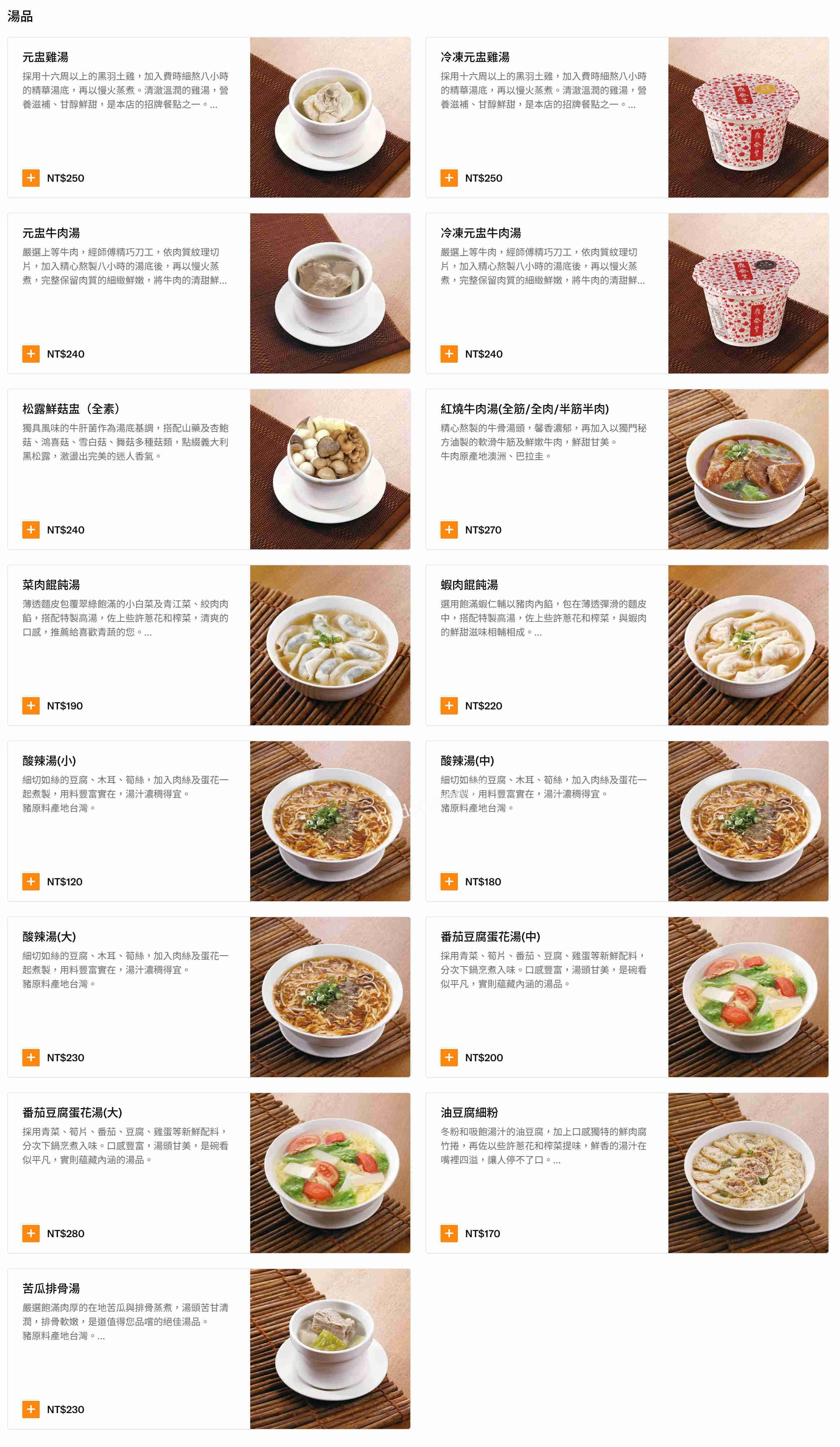Add 紅燒牛肉湯 to the order
The image size is (840, 1447).
(449, 530)
